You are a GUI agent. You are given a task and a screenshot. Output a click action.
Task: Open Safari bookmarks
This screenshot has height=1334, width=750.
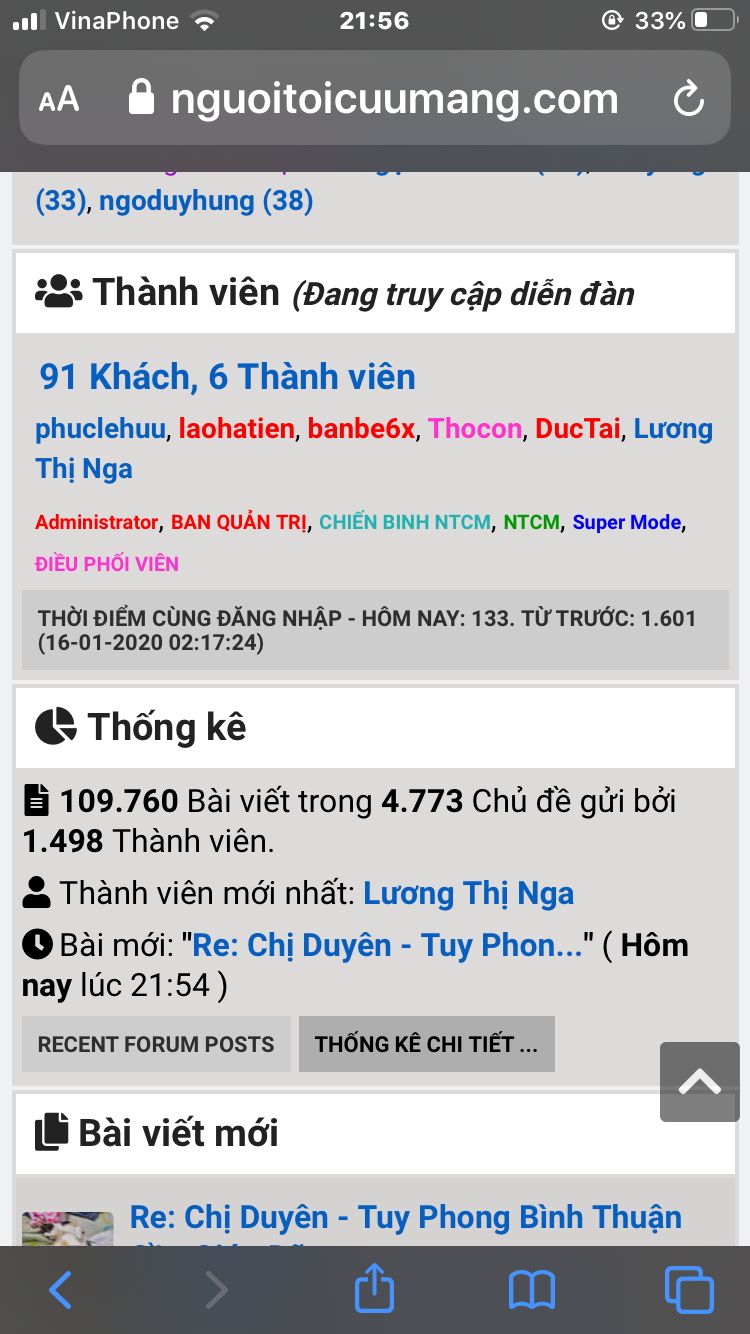coord(532,1290)
